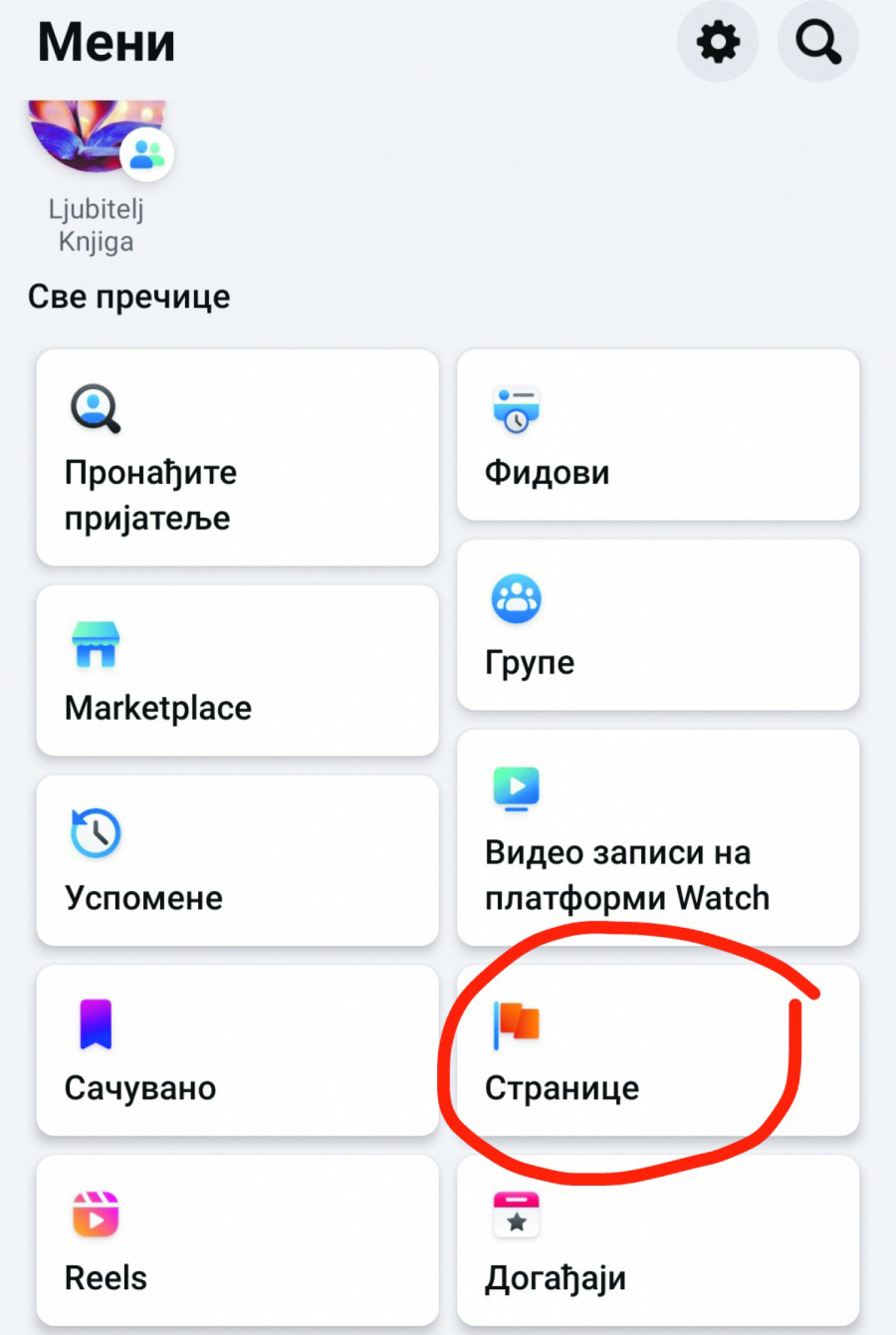Viewport: 896px width, 1335px height.
Task: Select the Странице card
Action: coord(657,1050)
